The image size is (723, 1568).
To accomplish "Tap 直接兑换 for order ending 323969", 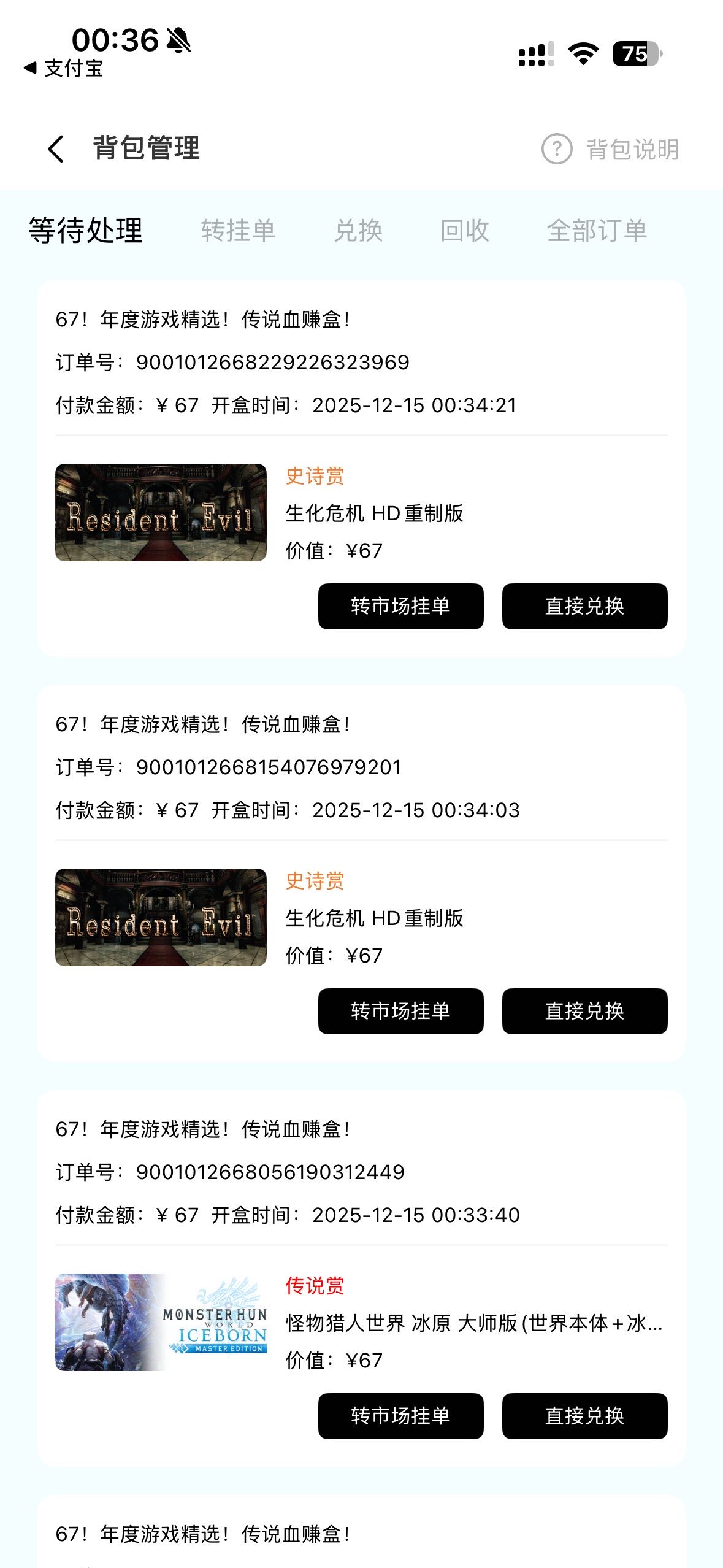I will pyautogui.click(x=584, y=606).
